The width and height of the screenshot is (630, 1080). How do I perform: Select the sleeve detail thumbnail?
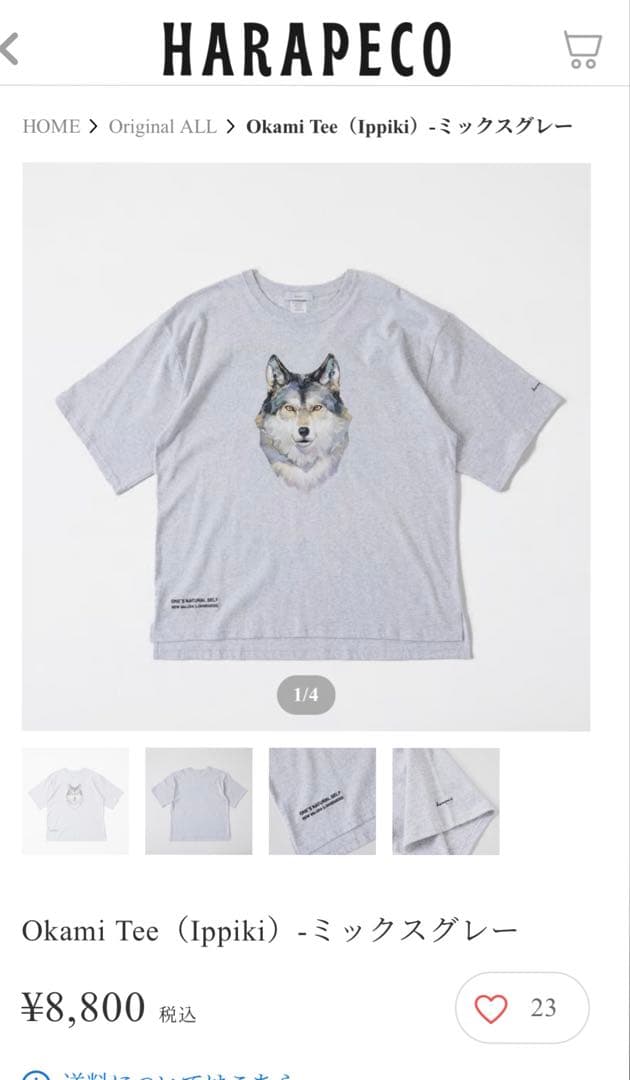[x=446, y=801]
